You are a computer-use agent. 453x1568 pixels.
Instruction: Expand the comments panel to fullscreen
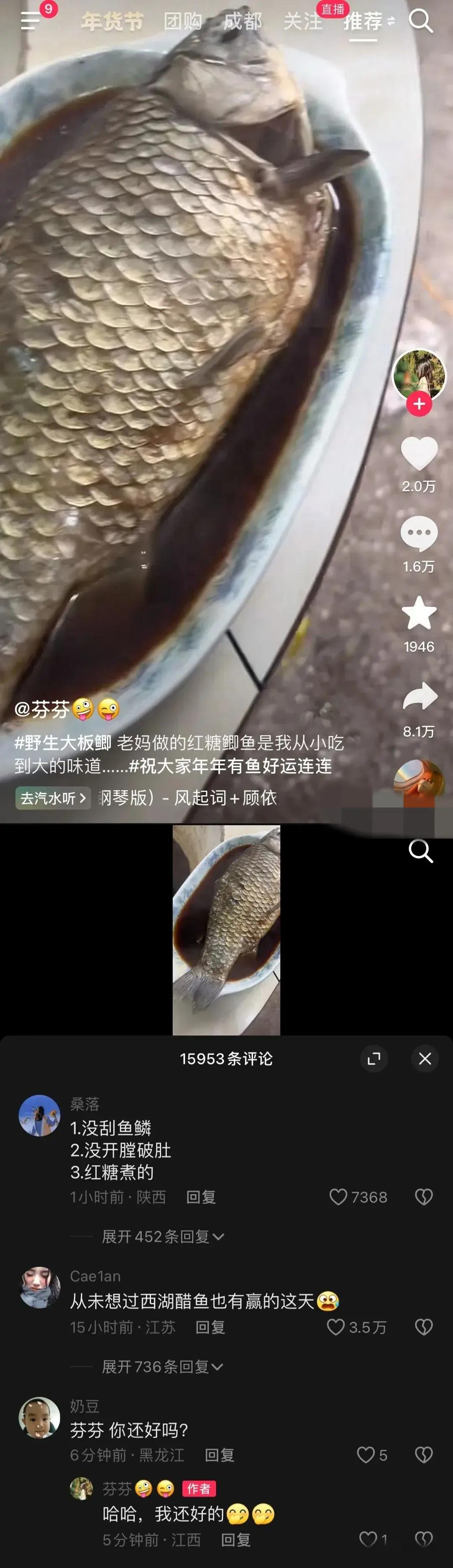(374, 1058)
